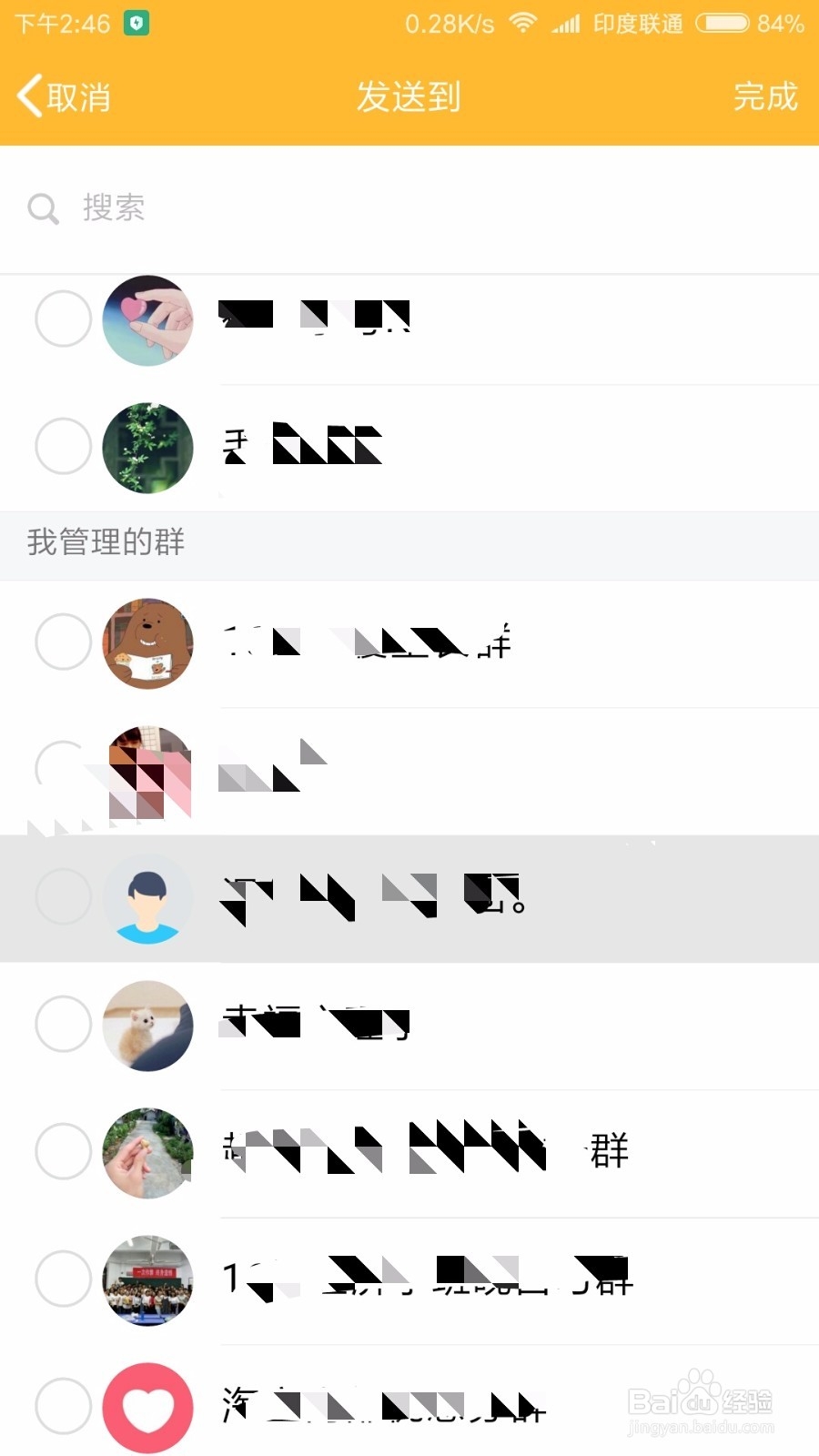
Task: Tap the Wi-Fi icon in the status bar
Action: coord(522,23)
